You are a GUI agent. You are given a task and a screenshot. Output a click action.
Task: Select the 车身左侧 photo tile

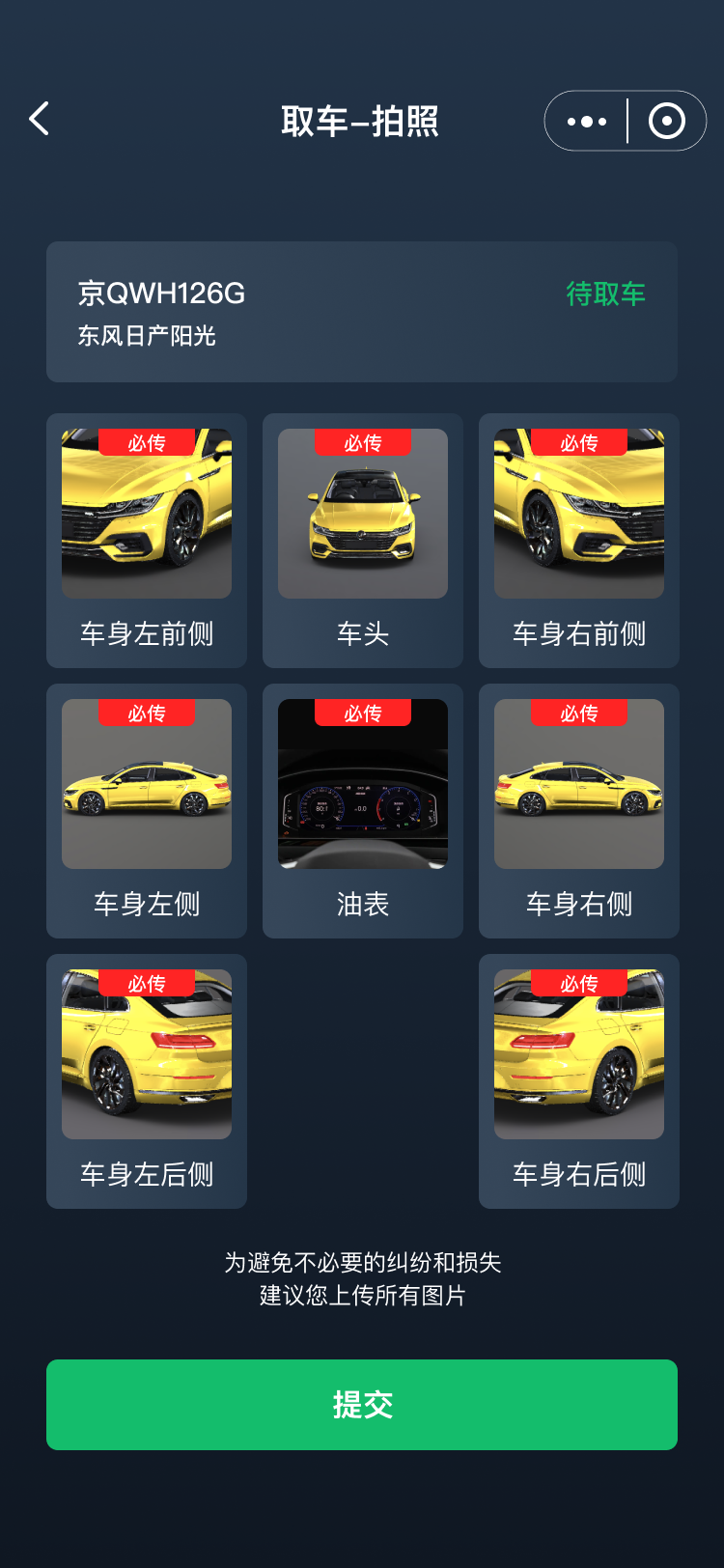[147, 784]
